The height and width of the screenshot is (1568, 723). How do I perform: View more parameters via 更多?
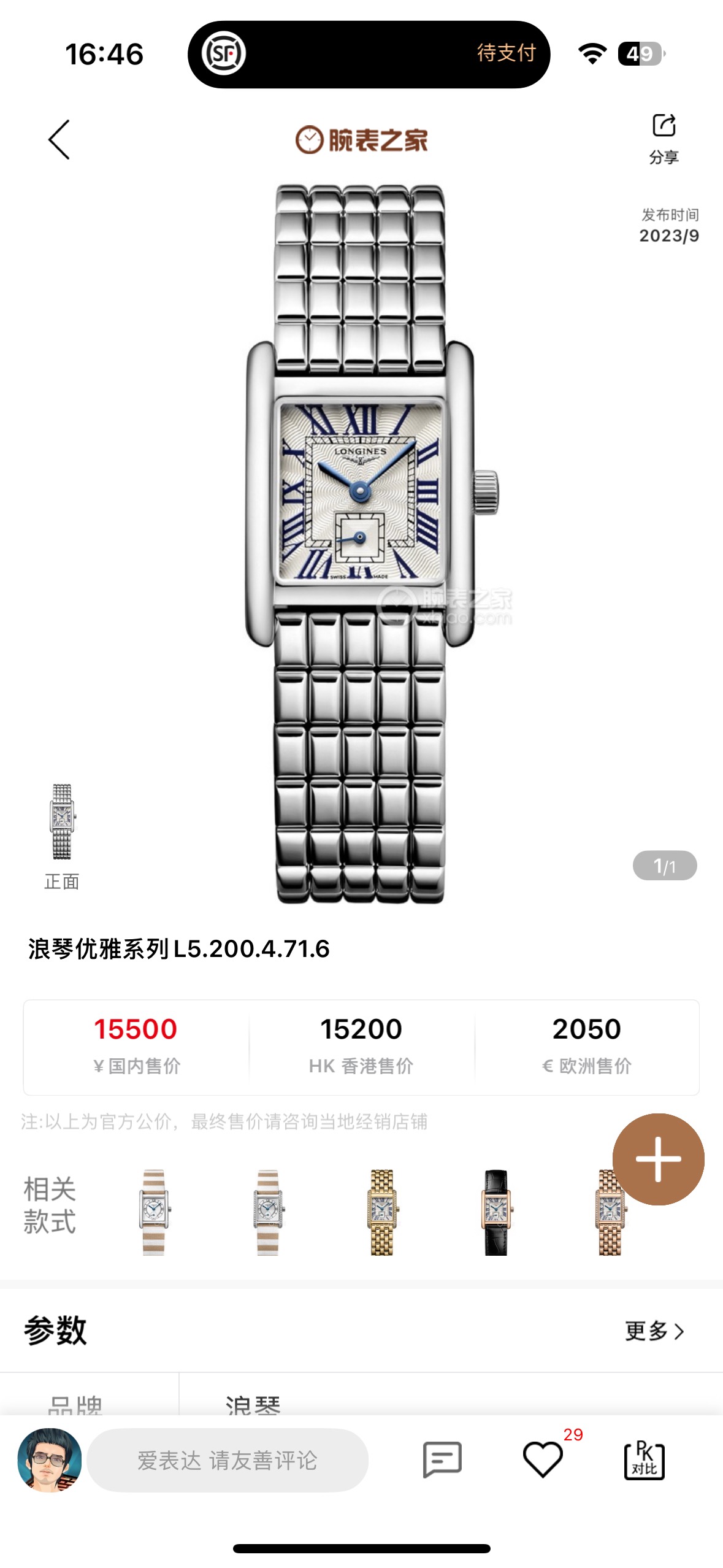point(654,1331)
